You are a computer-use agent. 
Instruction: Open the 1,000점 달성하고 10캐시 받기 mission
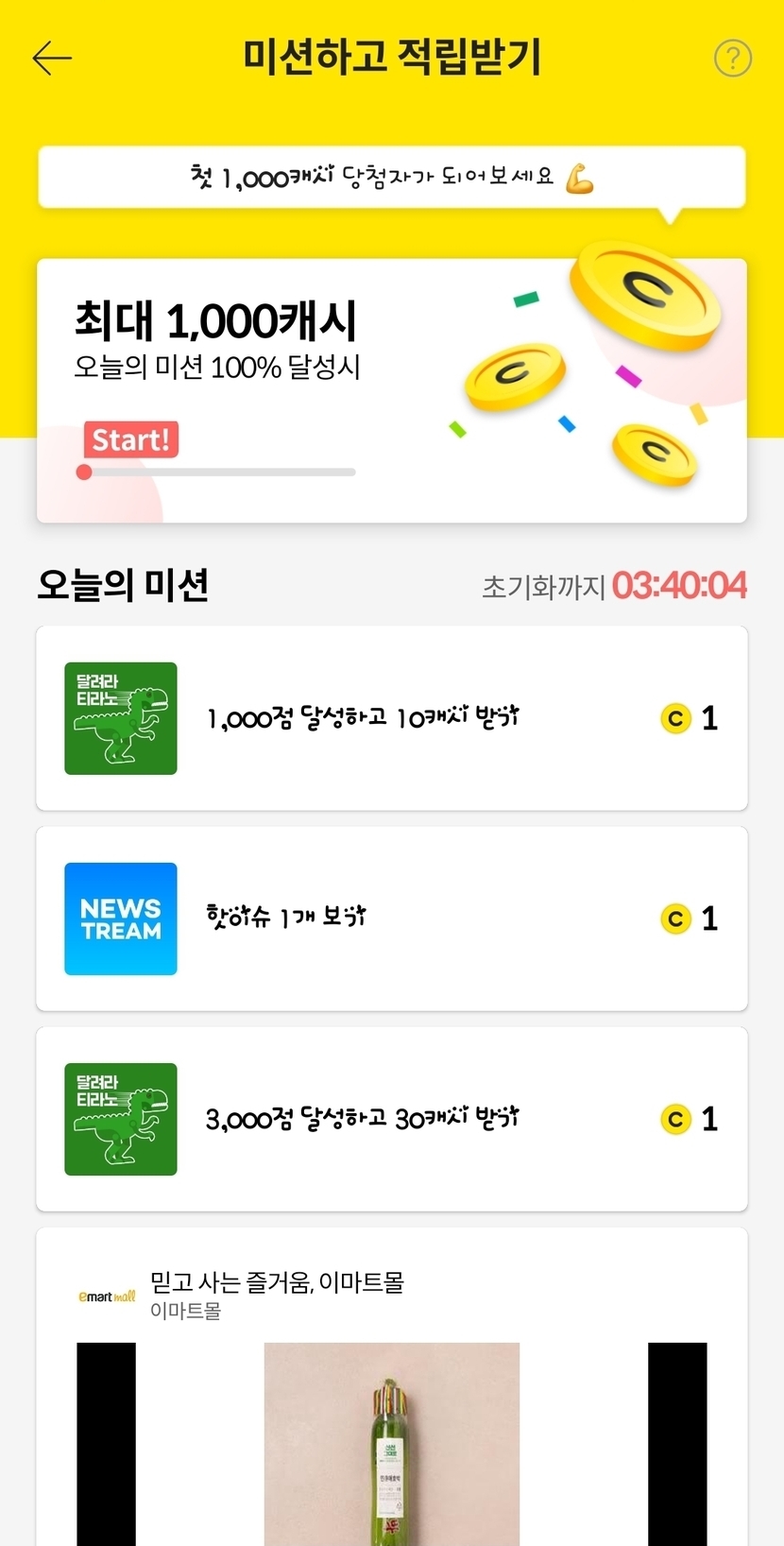[391, 718]
